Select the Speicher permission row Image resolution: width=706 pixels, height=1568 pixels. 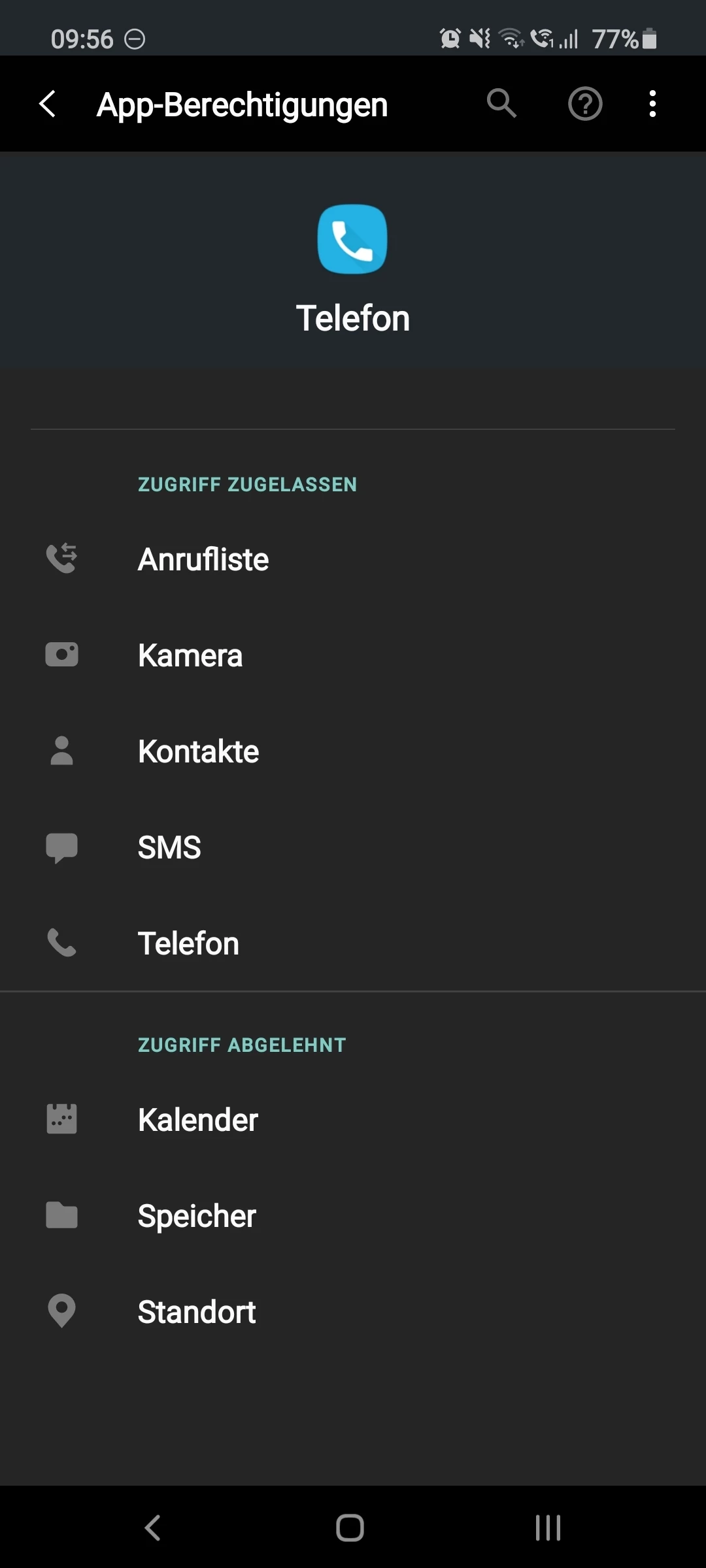(x=353, y=1216)
